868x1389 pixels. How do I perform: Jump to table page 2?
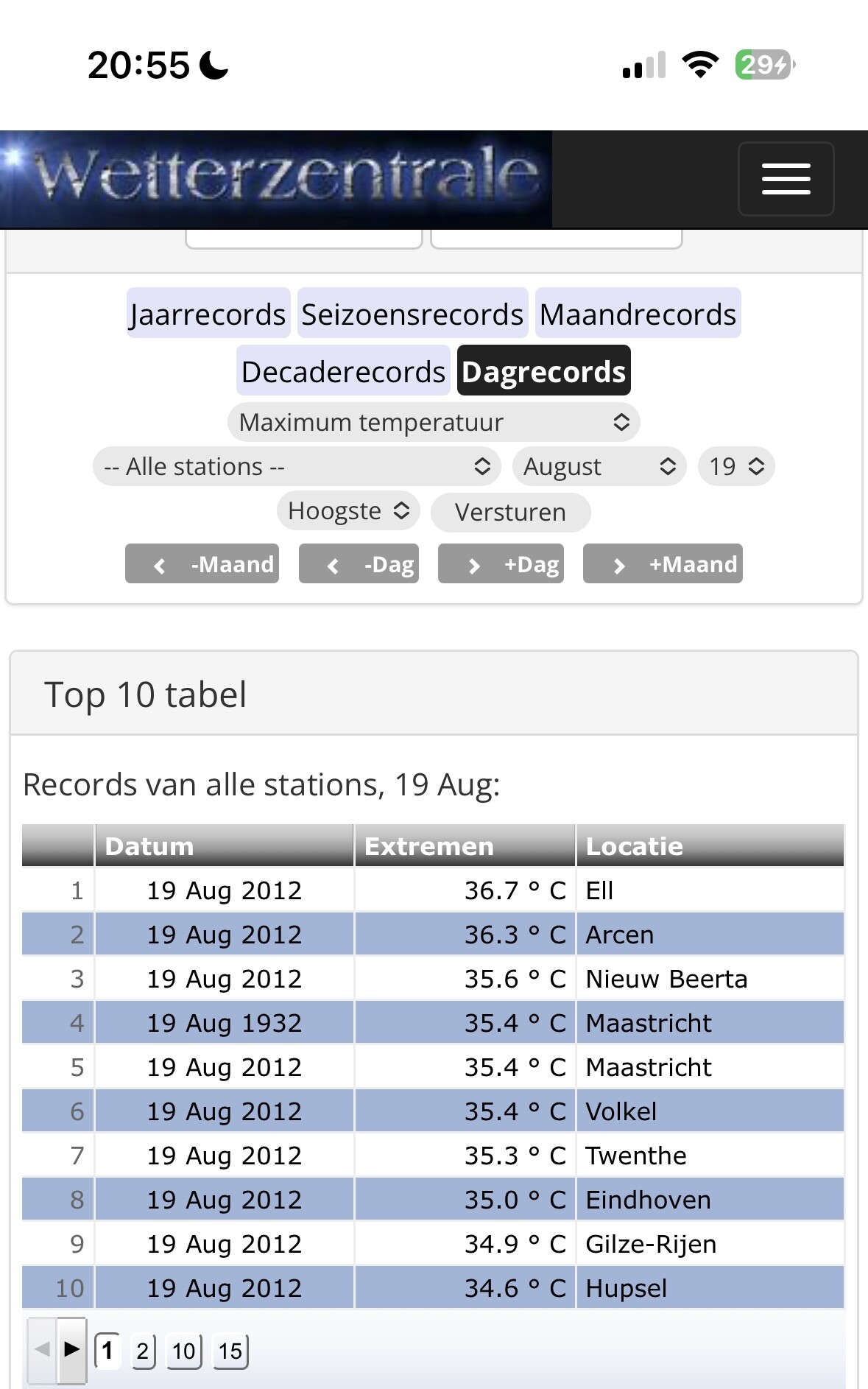143,1351
